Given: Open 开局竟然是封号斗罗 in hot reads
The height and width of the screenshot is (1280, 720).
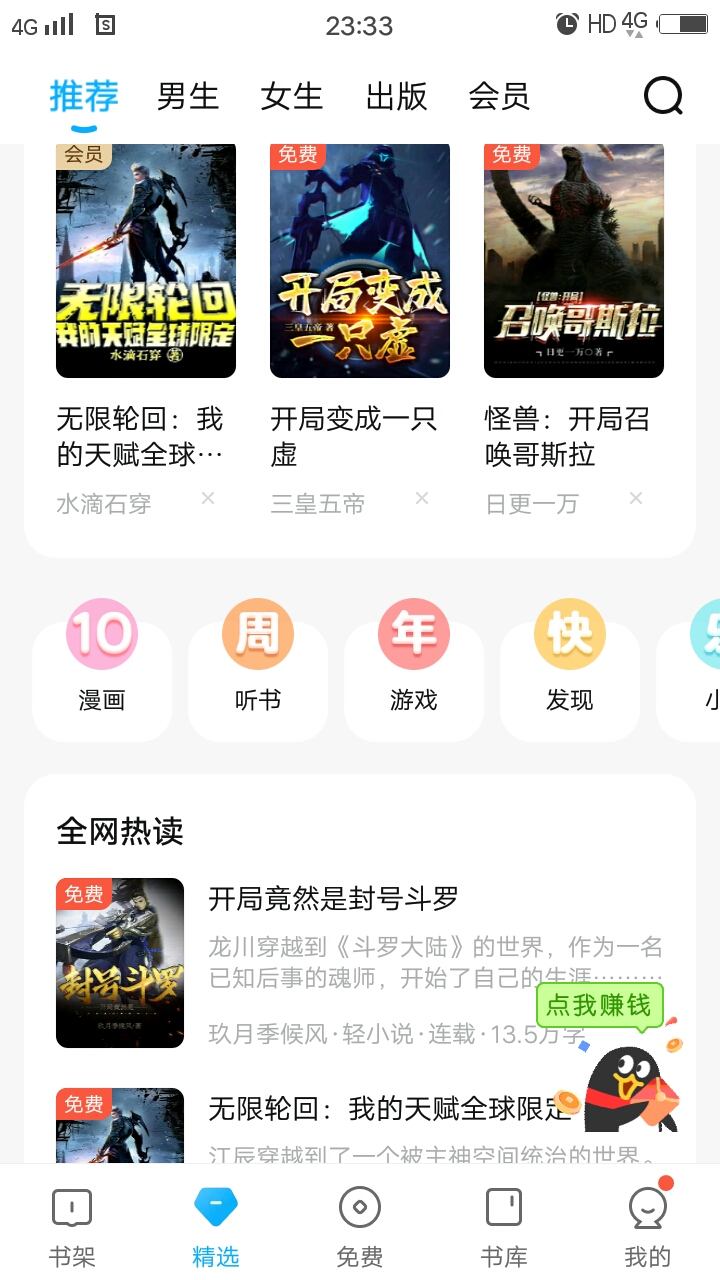Looking at the screenshot, I should (333, 899).
